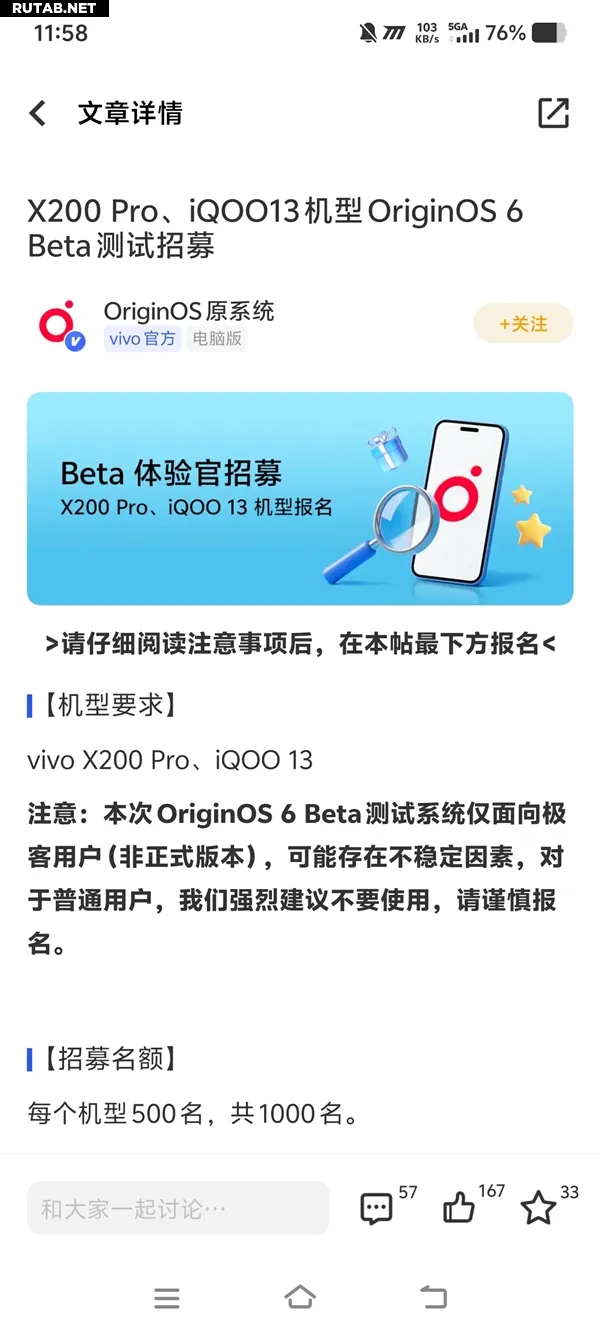Favorite the article with the star icon

(539, 1208)
